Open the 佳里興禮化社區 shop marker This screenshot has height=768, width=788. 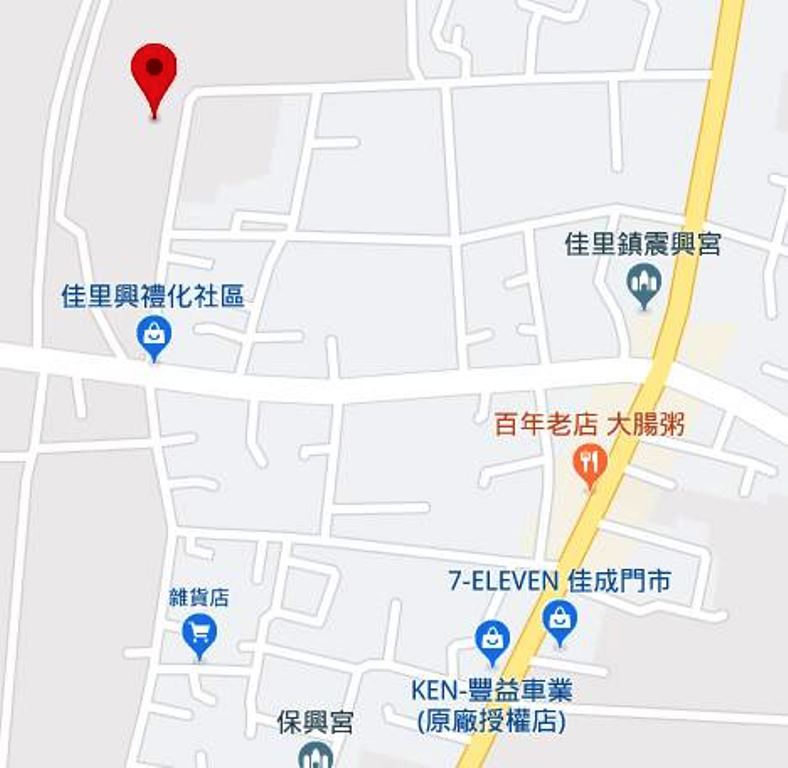[153, 335]
